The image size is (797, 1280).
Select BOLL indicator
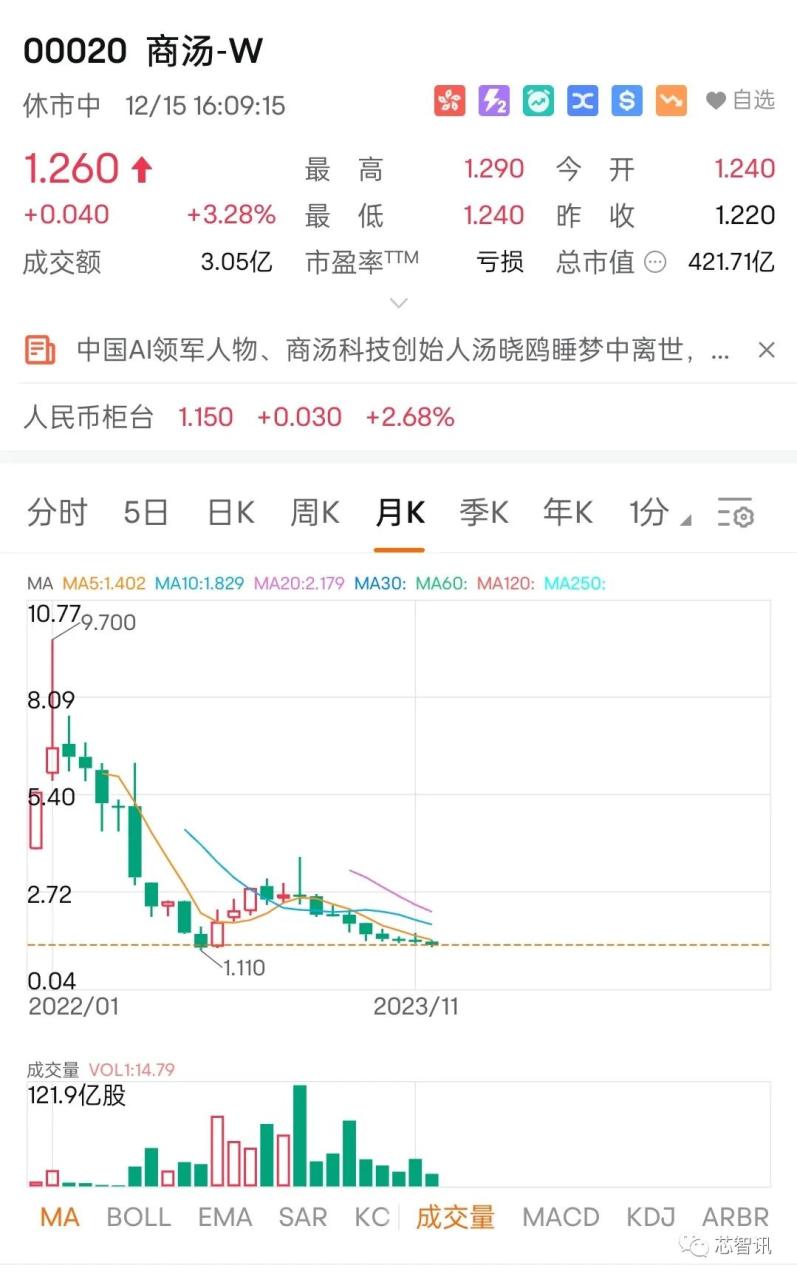pyautogui.click(x=138, y=1217)
